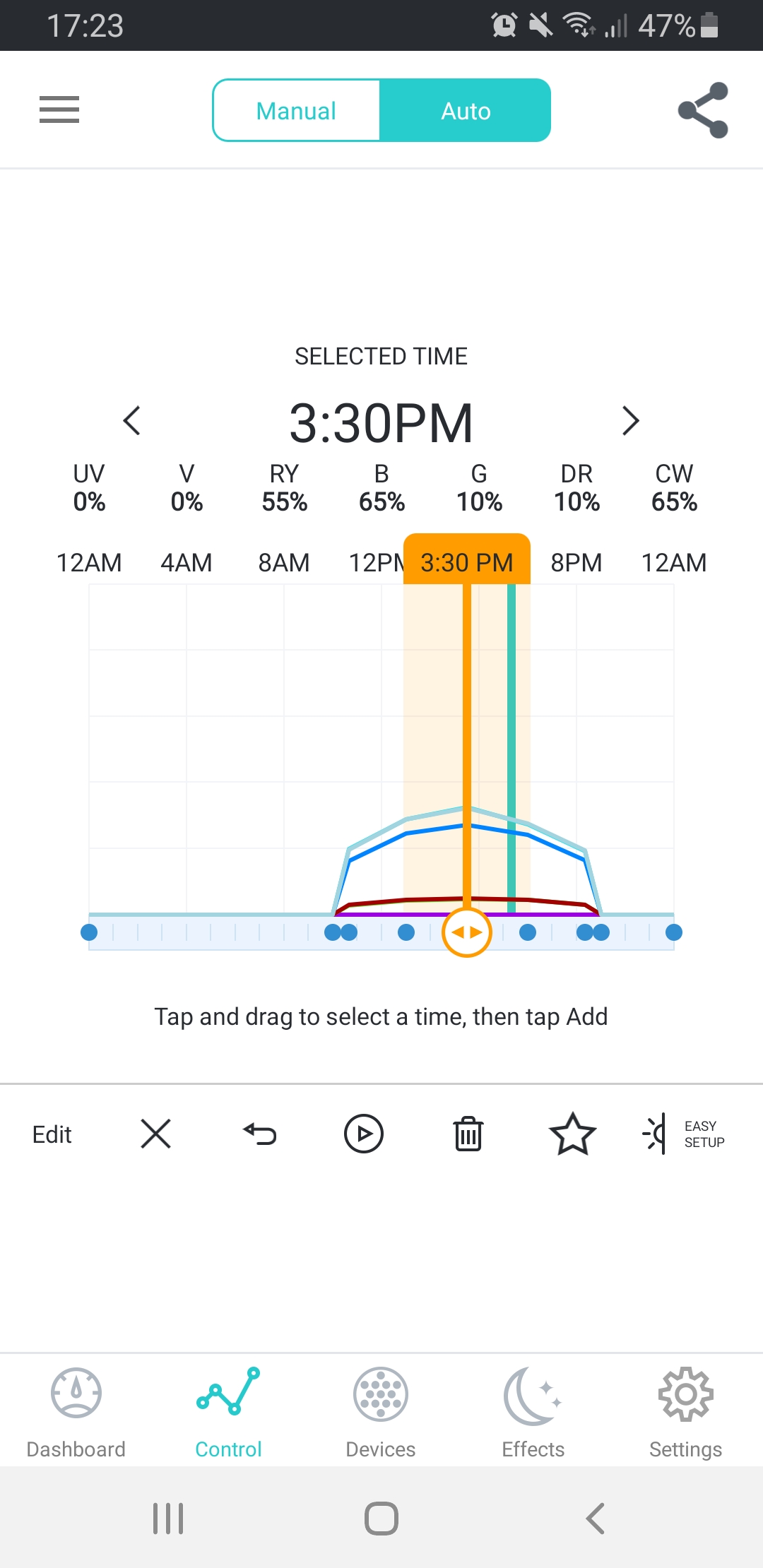Tap the orange time selector handle

click(x=466, y=932)
